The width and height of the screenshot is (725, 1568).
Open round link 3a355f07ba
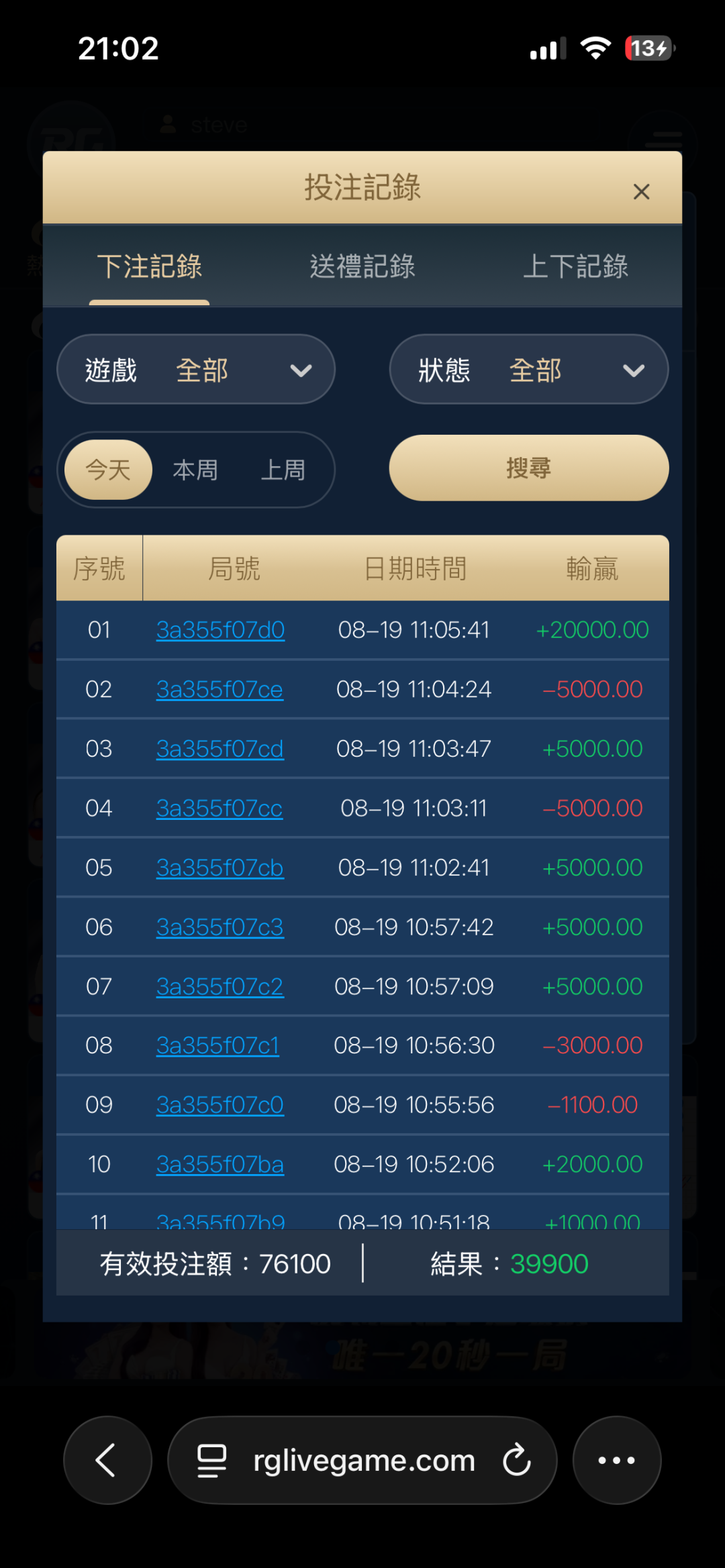coord(220,1164)
